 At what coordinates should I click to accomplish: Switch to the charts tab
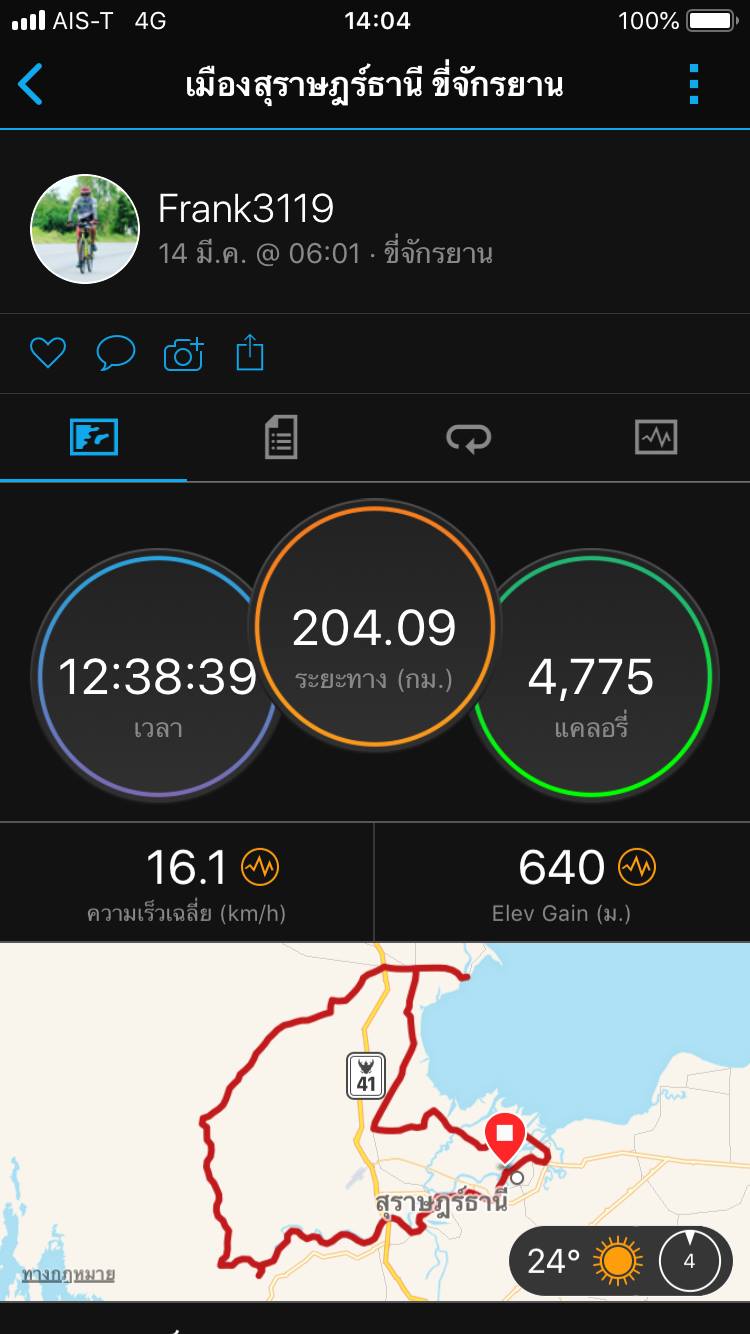(656, 438)
